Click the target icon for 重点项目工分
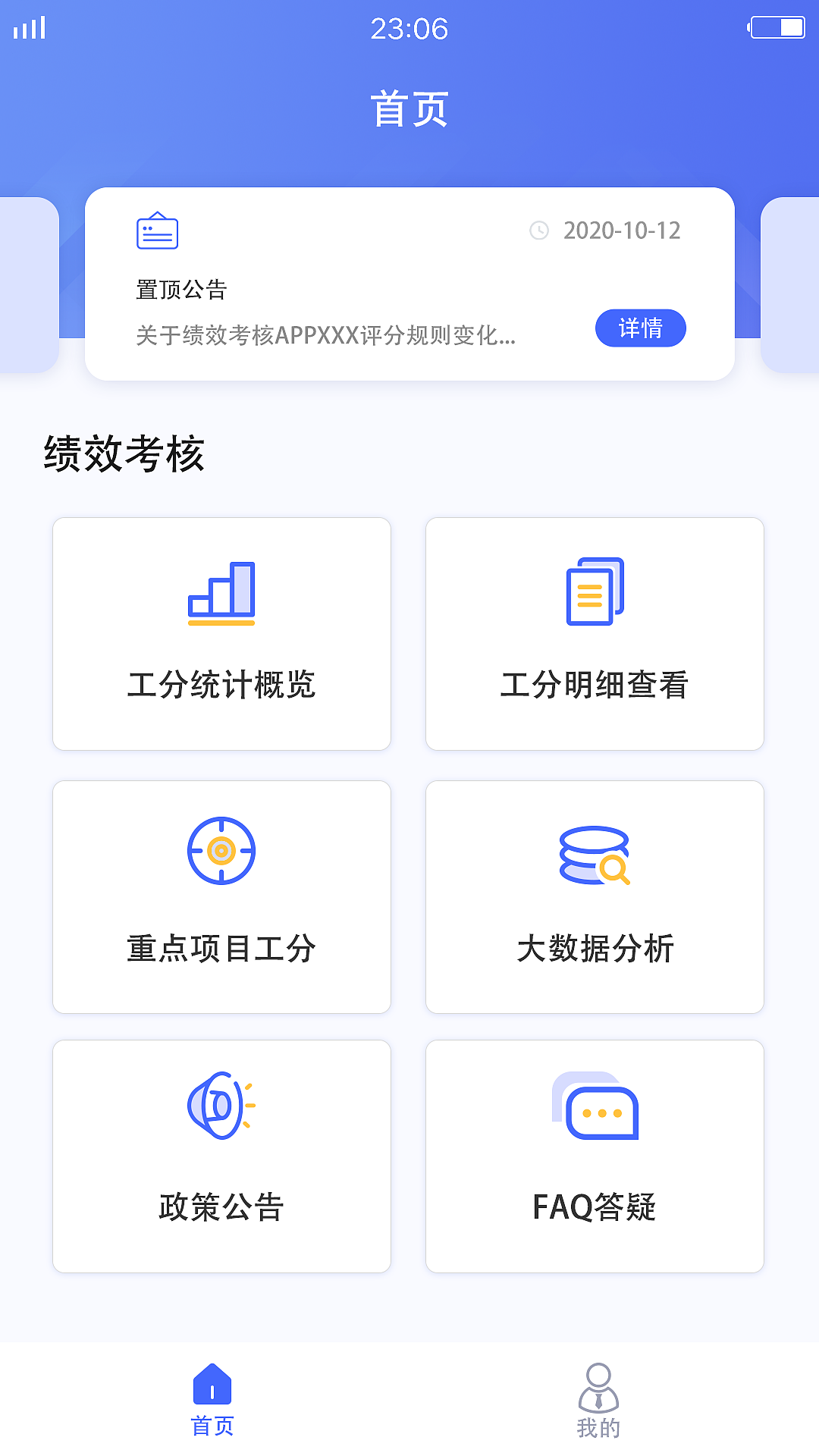819x1456 pixels. 221,851
